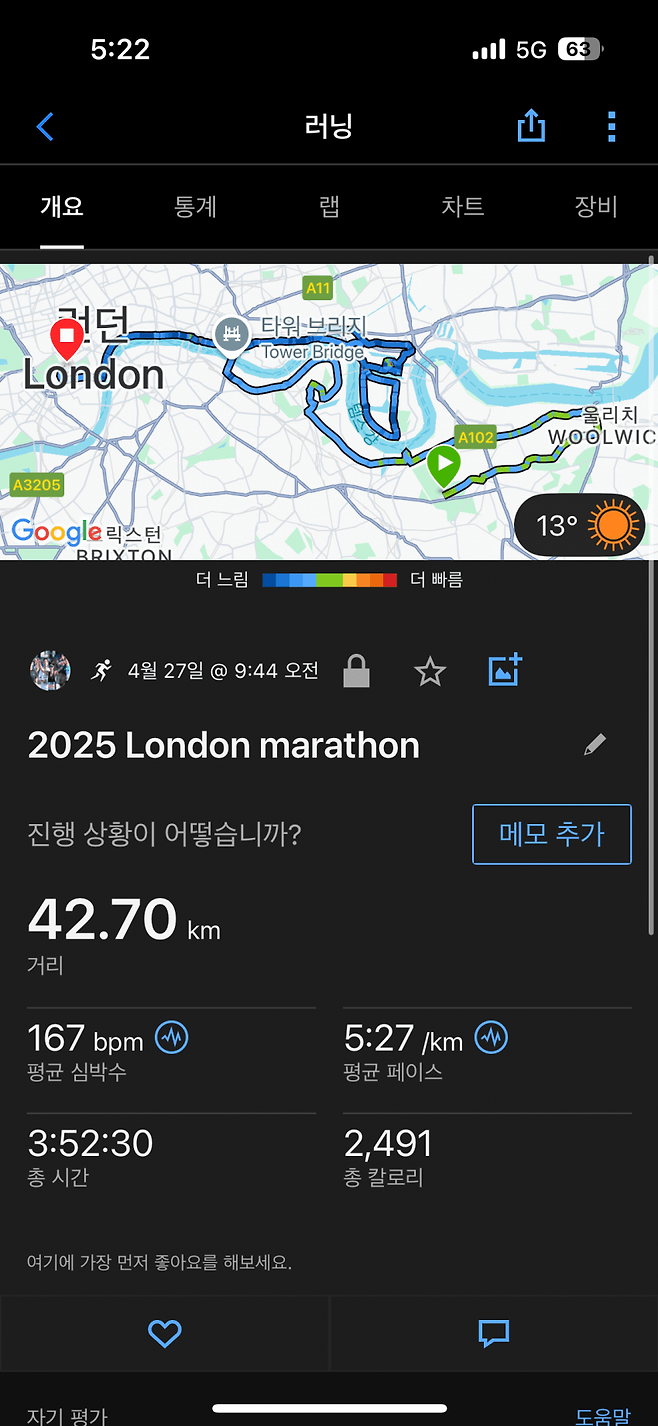The height and width of the screenshot is (1426, 658).
Task: Like this activity with the heart
Action: pos(164,1333)
